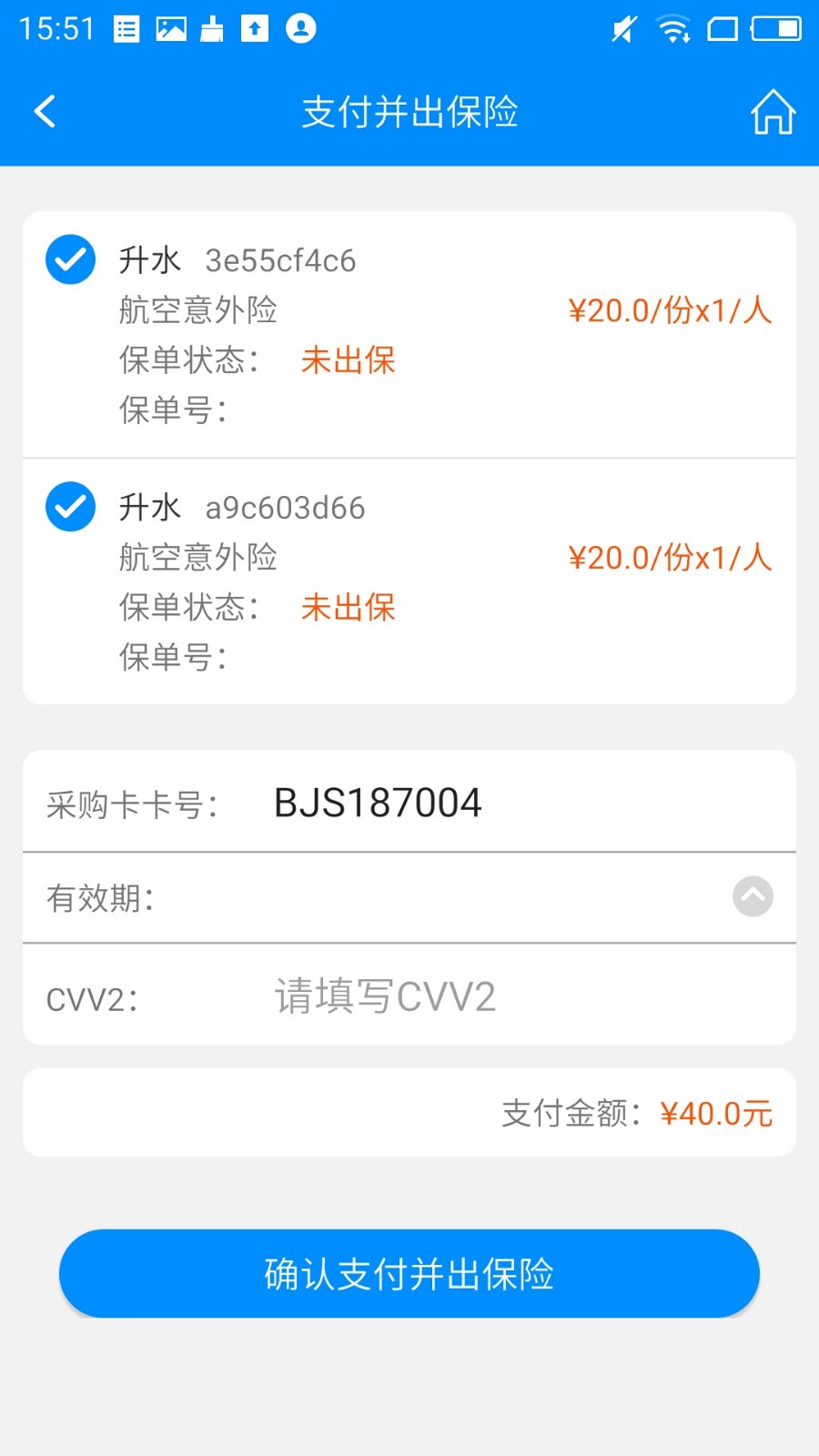Select the 支付并出保险 title bar
819x1456 pixels.
click(x=409, y=111)
